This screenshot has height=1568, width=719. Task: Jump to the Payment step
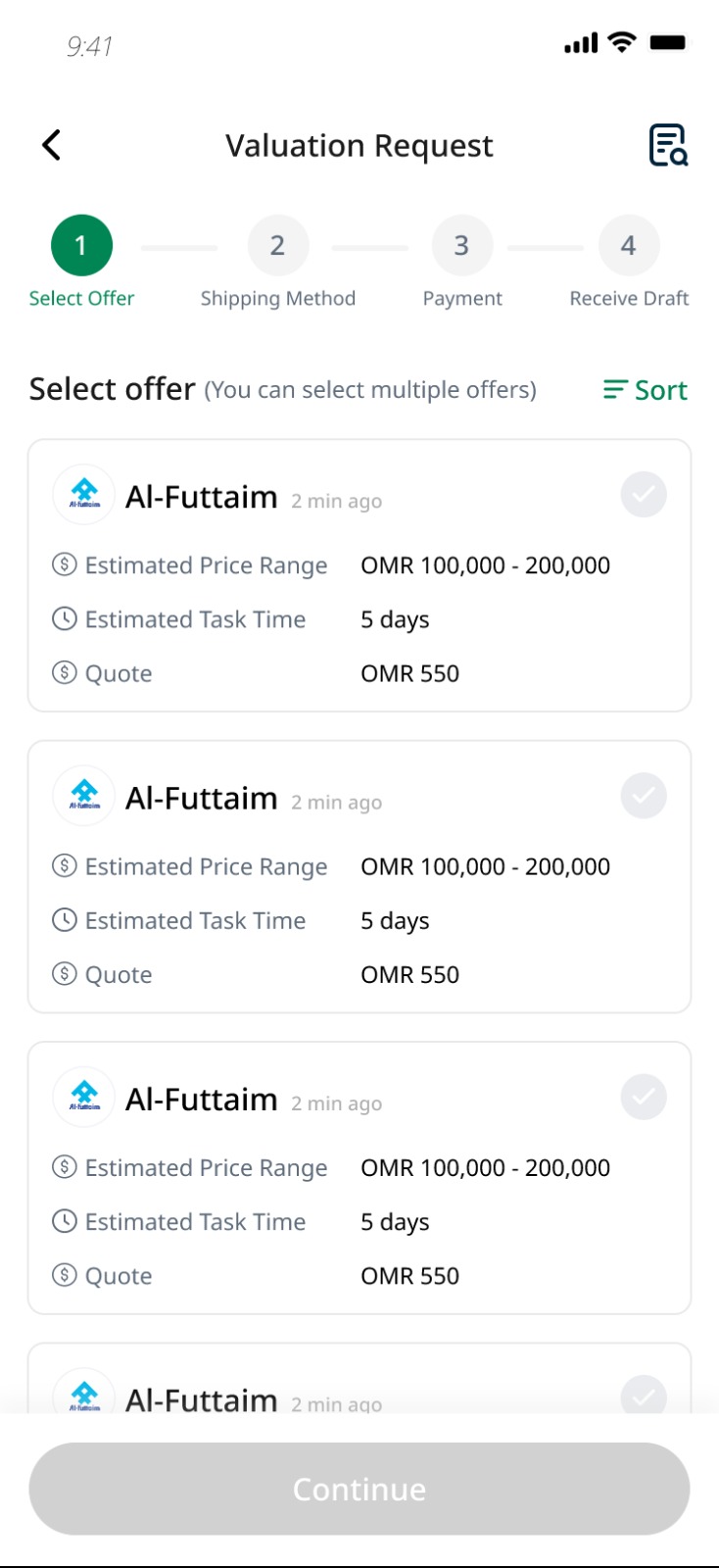(461, 245)
